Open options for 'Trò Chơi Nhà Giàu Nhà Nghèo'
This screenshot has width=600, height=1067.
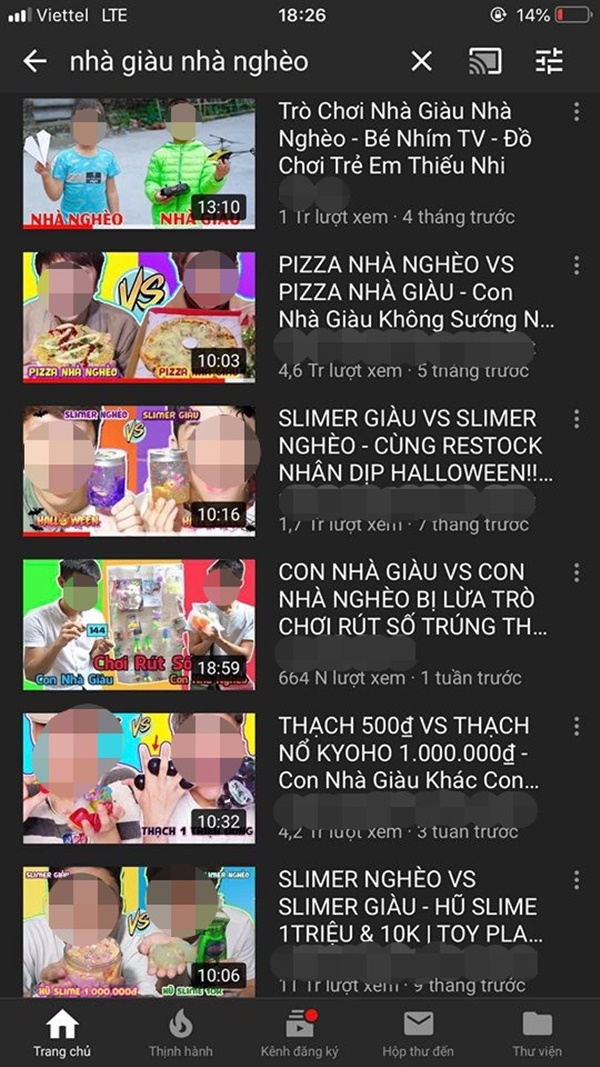pos(576,111)
